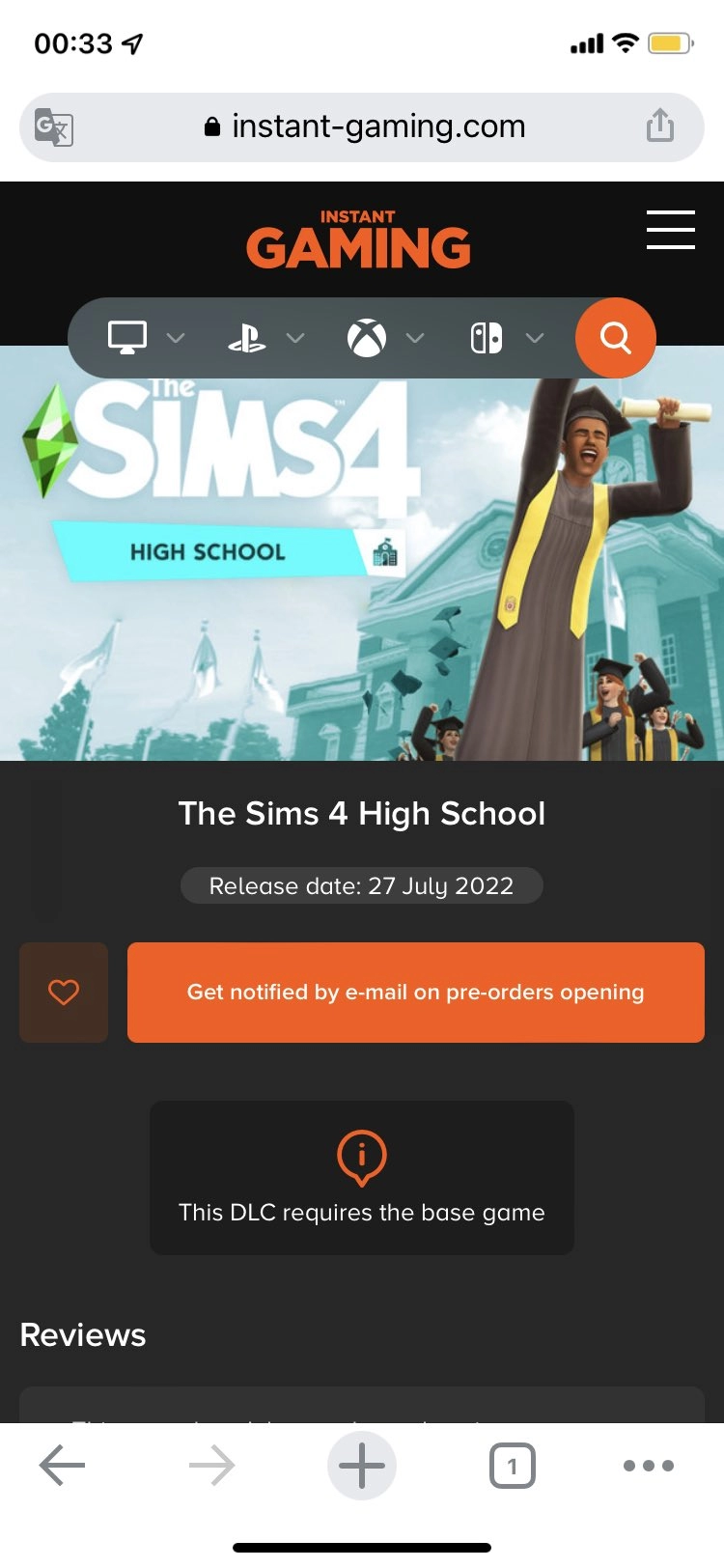Go back to previous page
724x1568 pixels.
(63, 1466)
